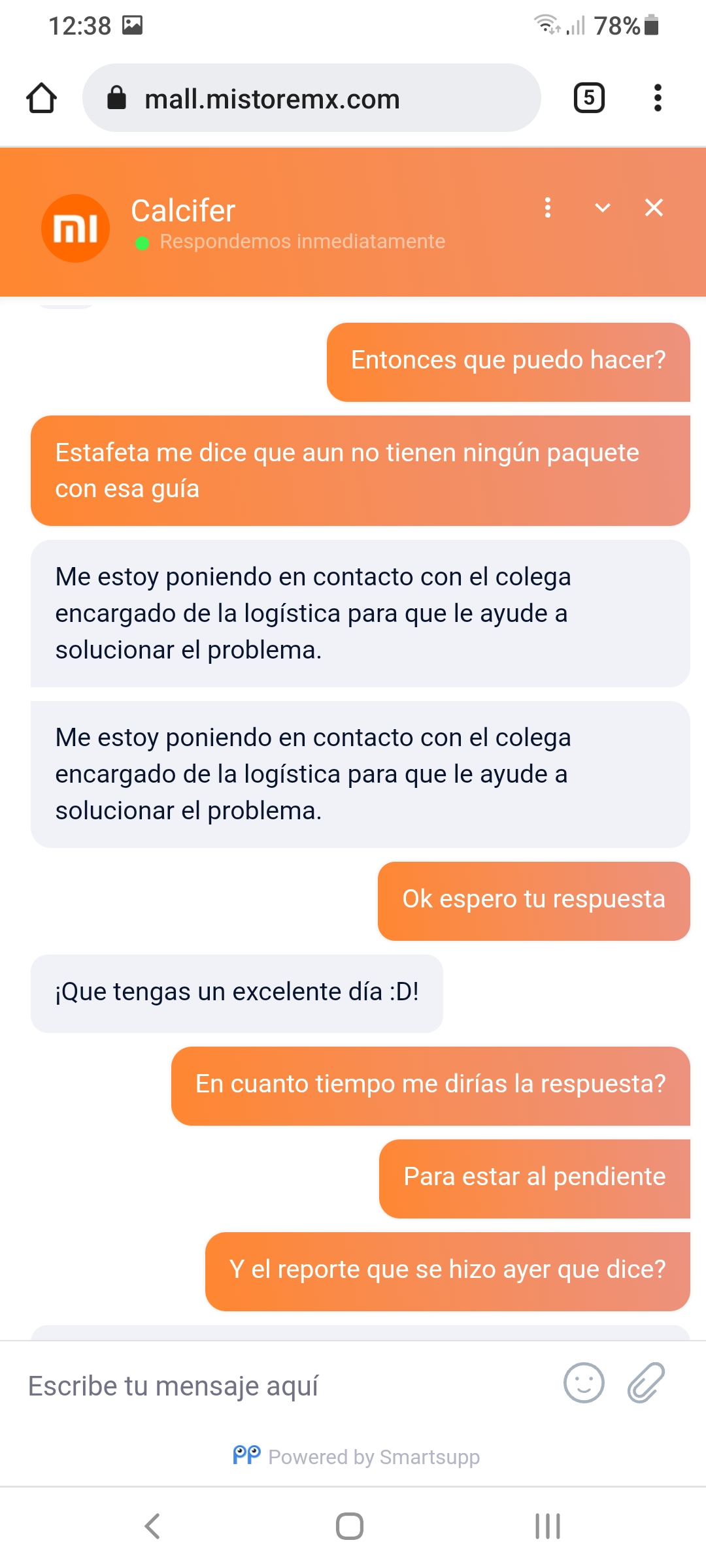Open the Calcifer chat options menu
This screenshot has height=1568, width=706.
(548, 208)
